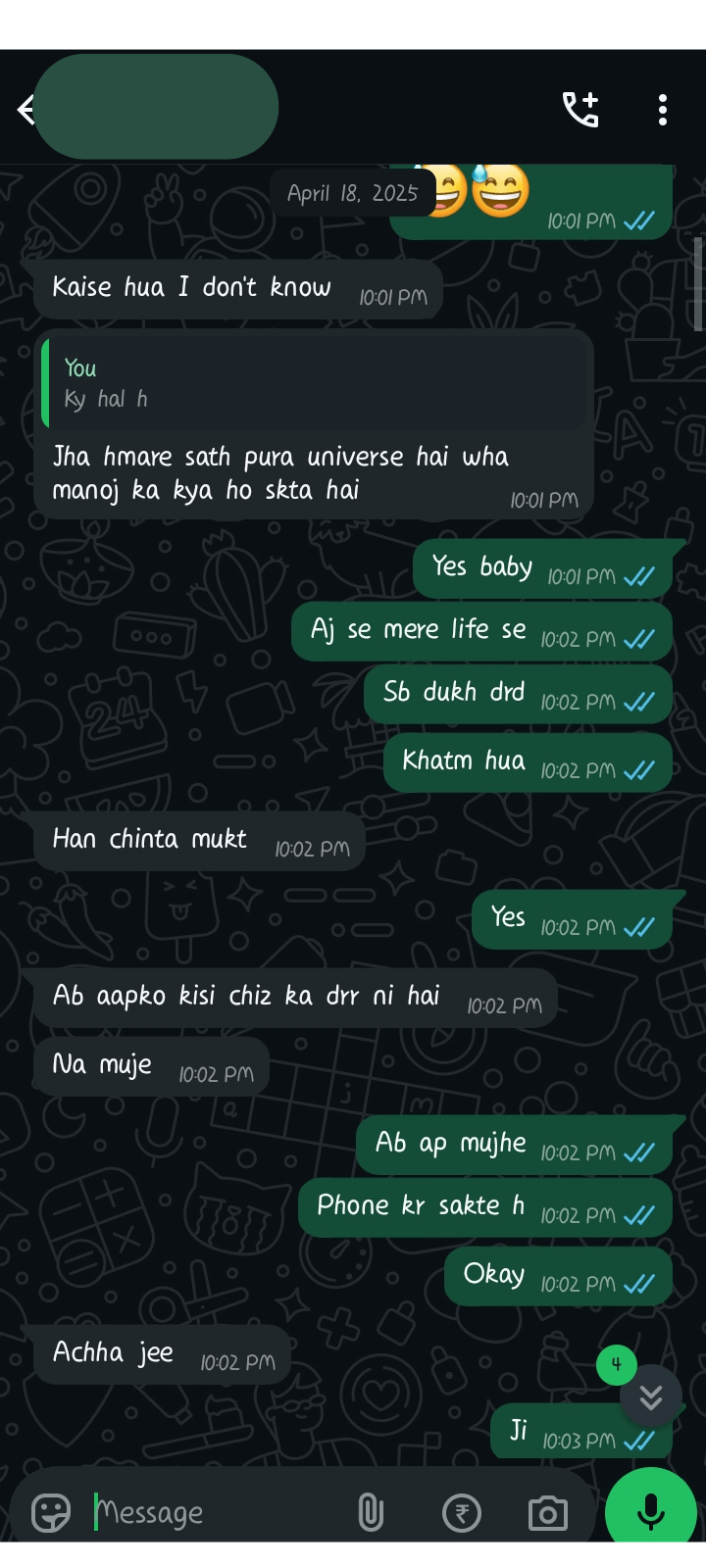Focus the Message text field
This screenshot has width=706, height=1568.
pos(216,1513)
